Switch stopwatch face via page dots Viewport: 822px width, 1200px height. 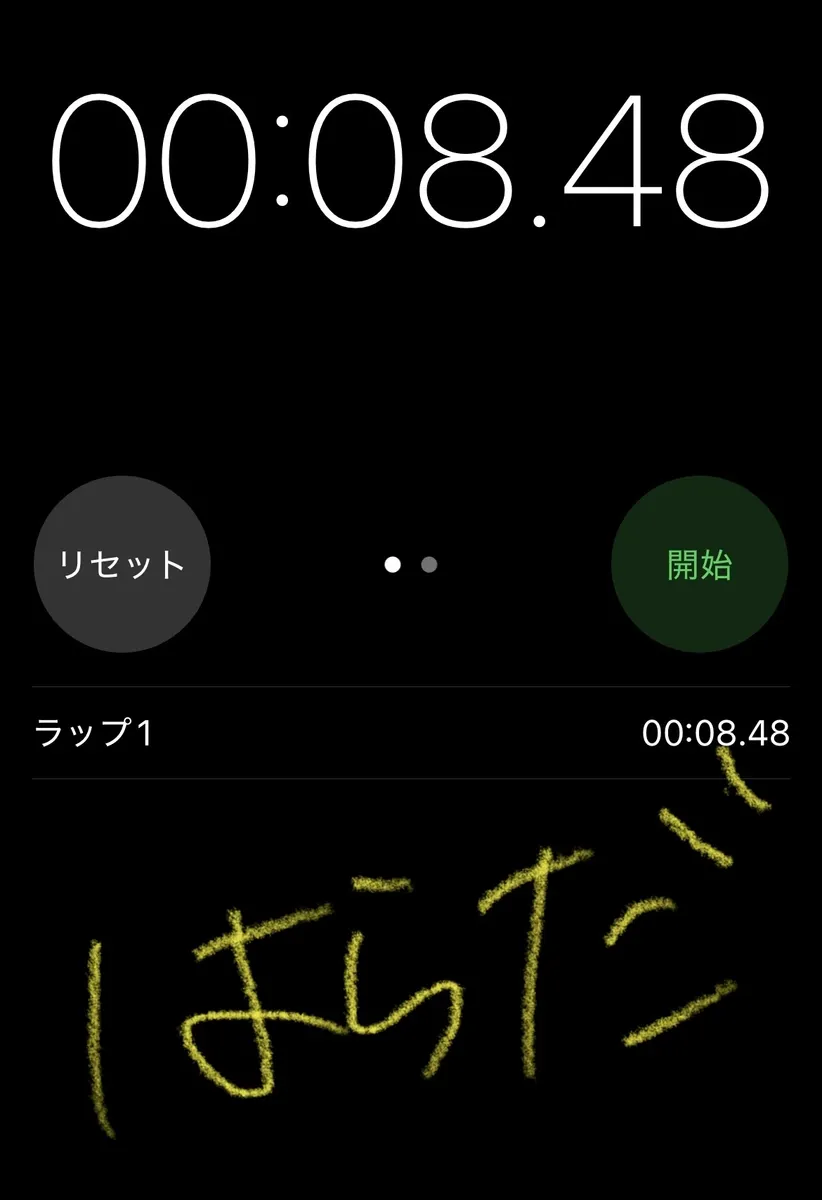(429, 565)
